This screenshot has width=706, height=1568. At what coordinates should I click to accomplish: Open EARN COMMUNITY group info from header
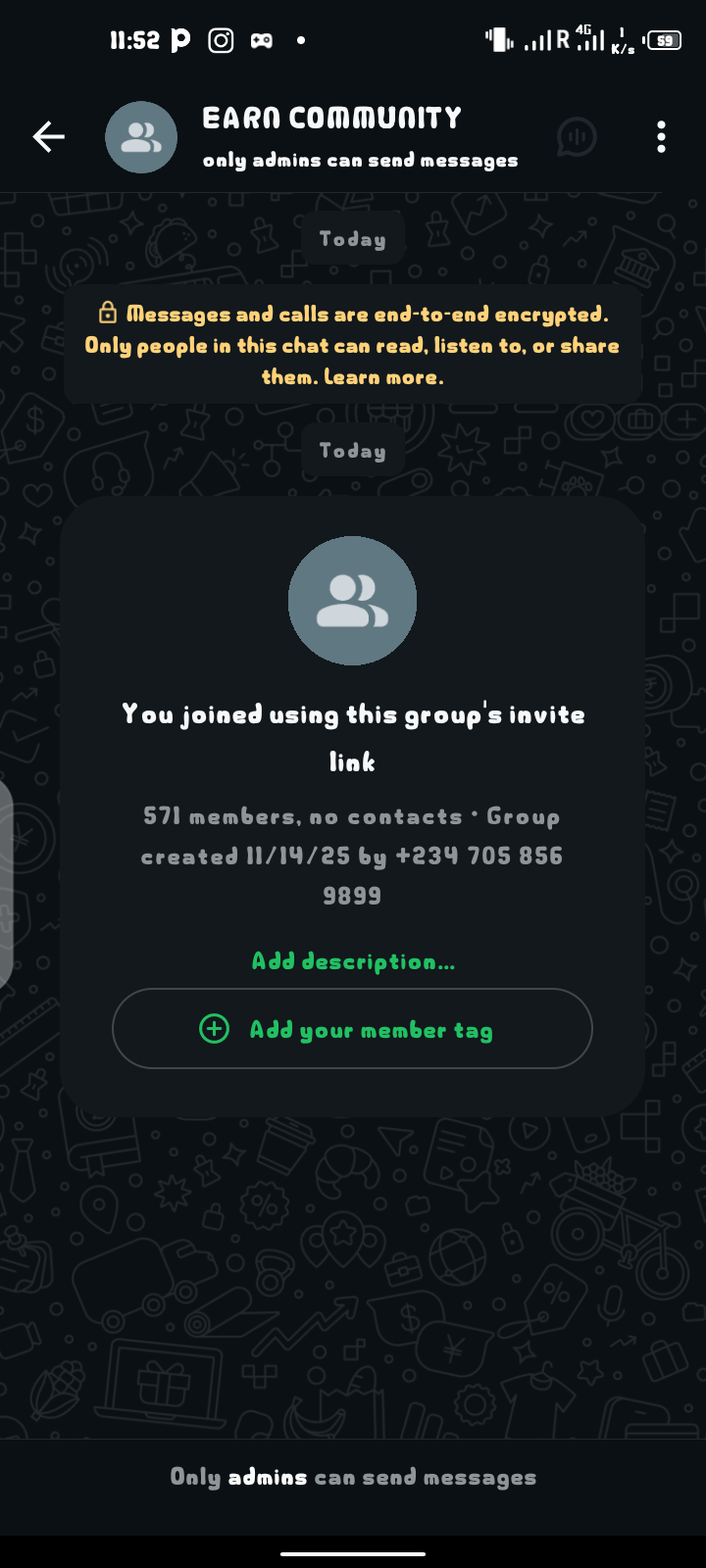[331, 136]
